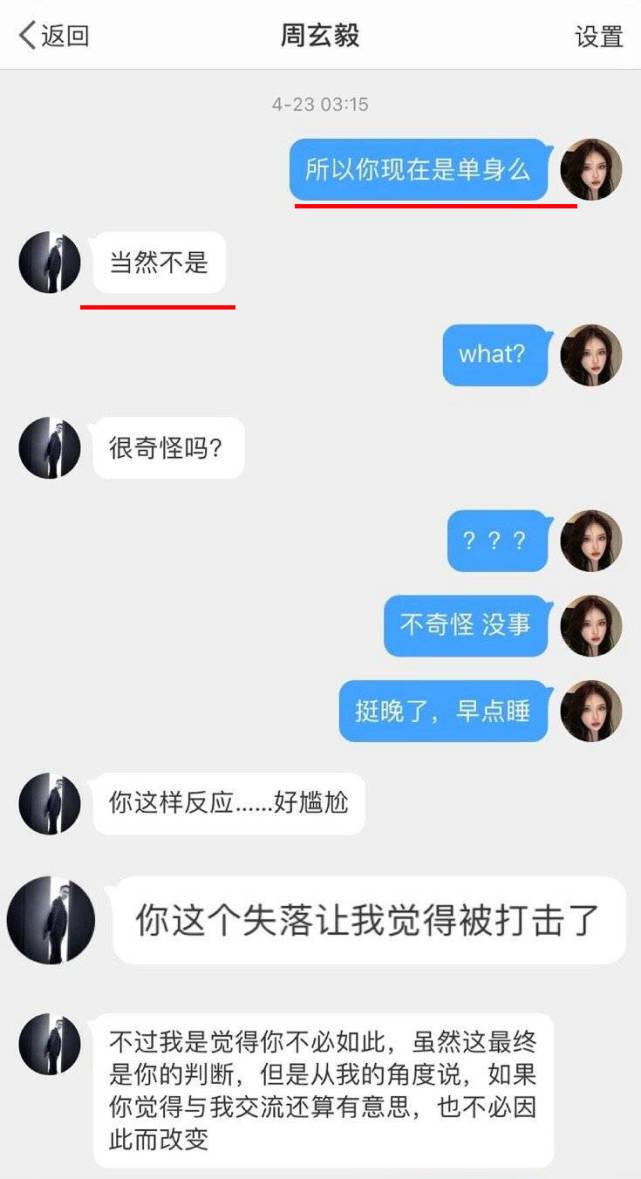
Task: Open sender avatar beside 很奇怪吗?
Action: pos(49,447)
